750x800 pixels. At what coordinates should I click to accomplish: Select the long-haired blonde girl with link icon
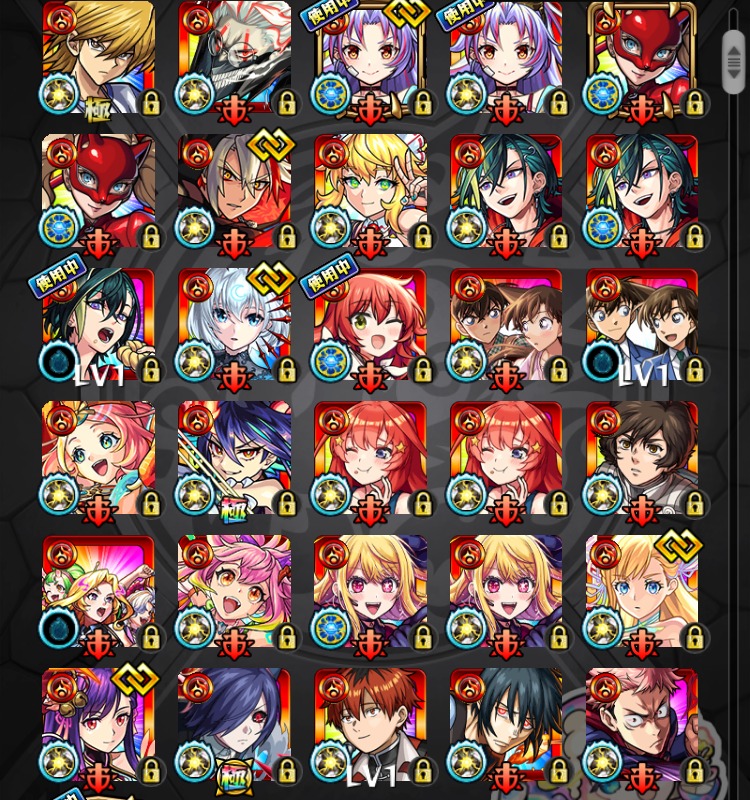point(642,594)
